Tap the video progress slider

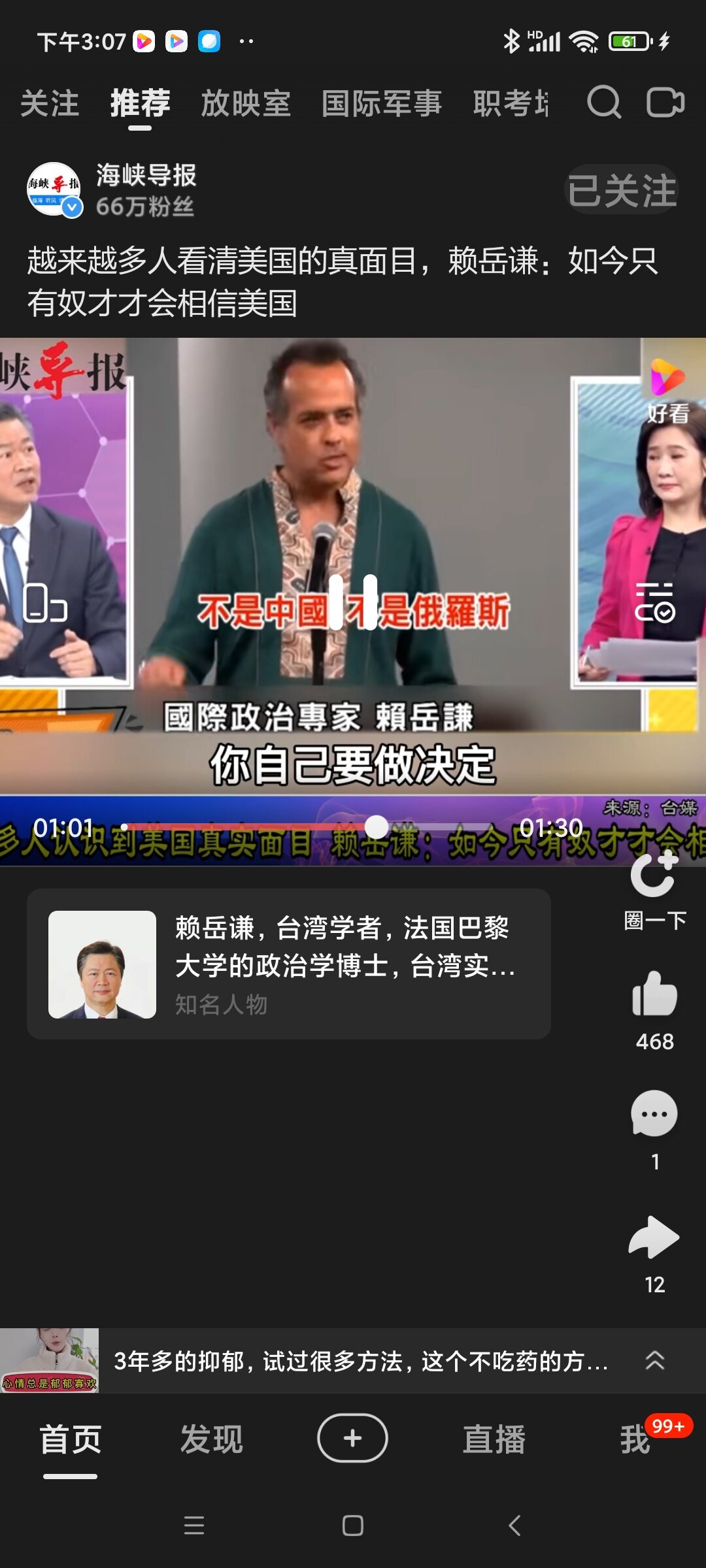[377, 827]
